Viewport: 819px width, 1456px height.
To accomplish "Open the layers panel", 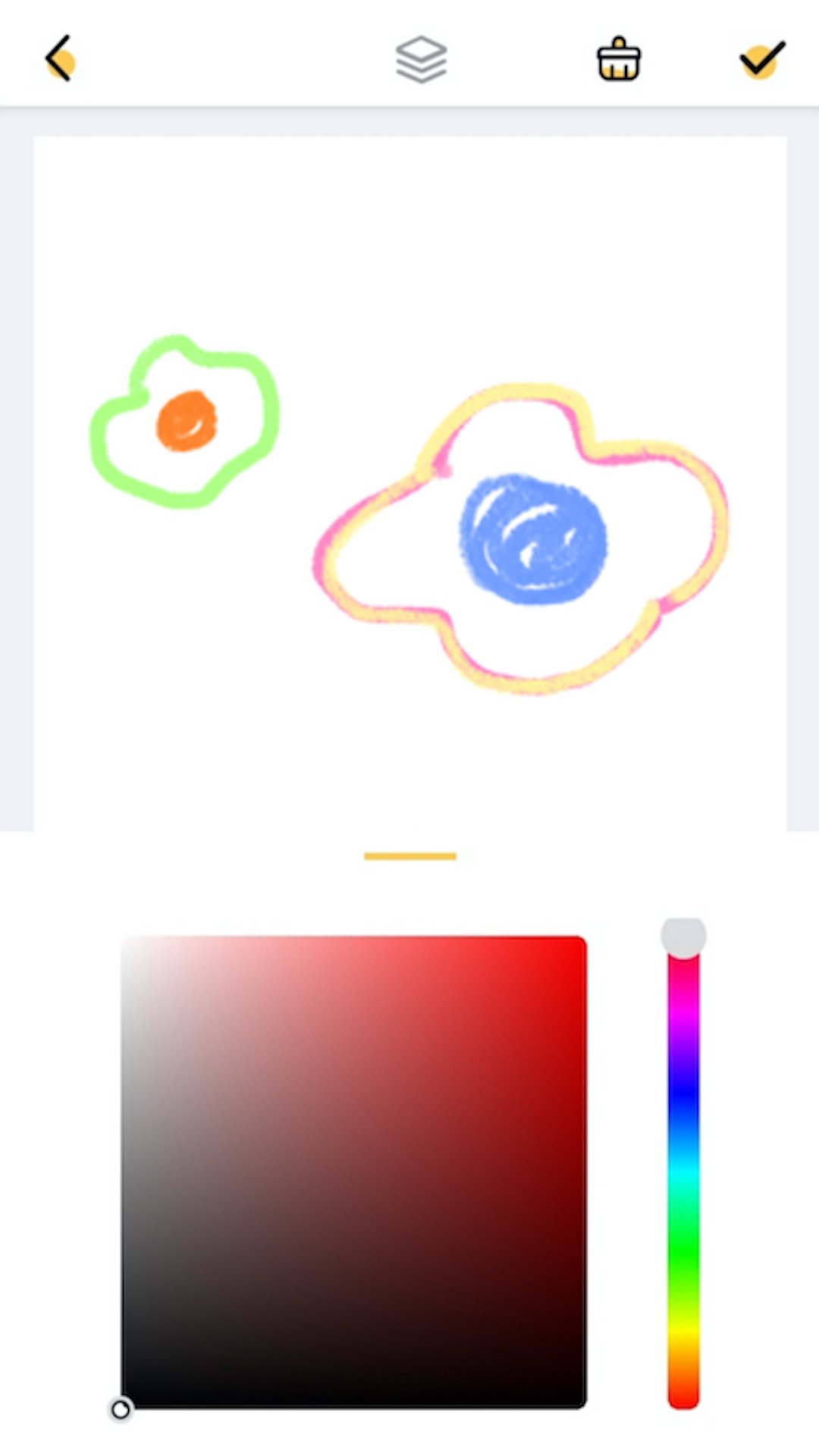I will point(422,59).
